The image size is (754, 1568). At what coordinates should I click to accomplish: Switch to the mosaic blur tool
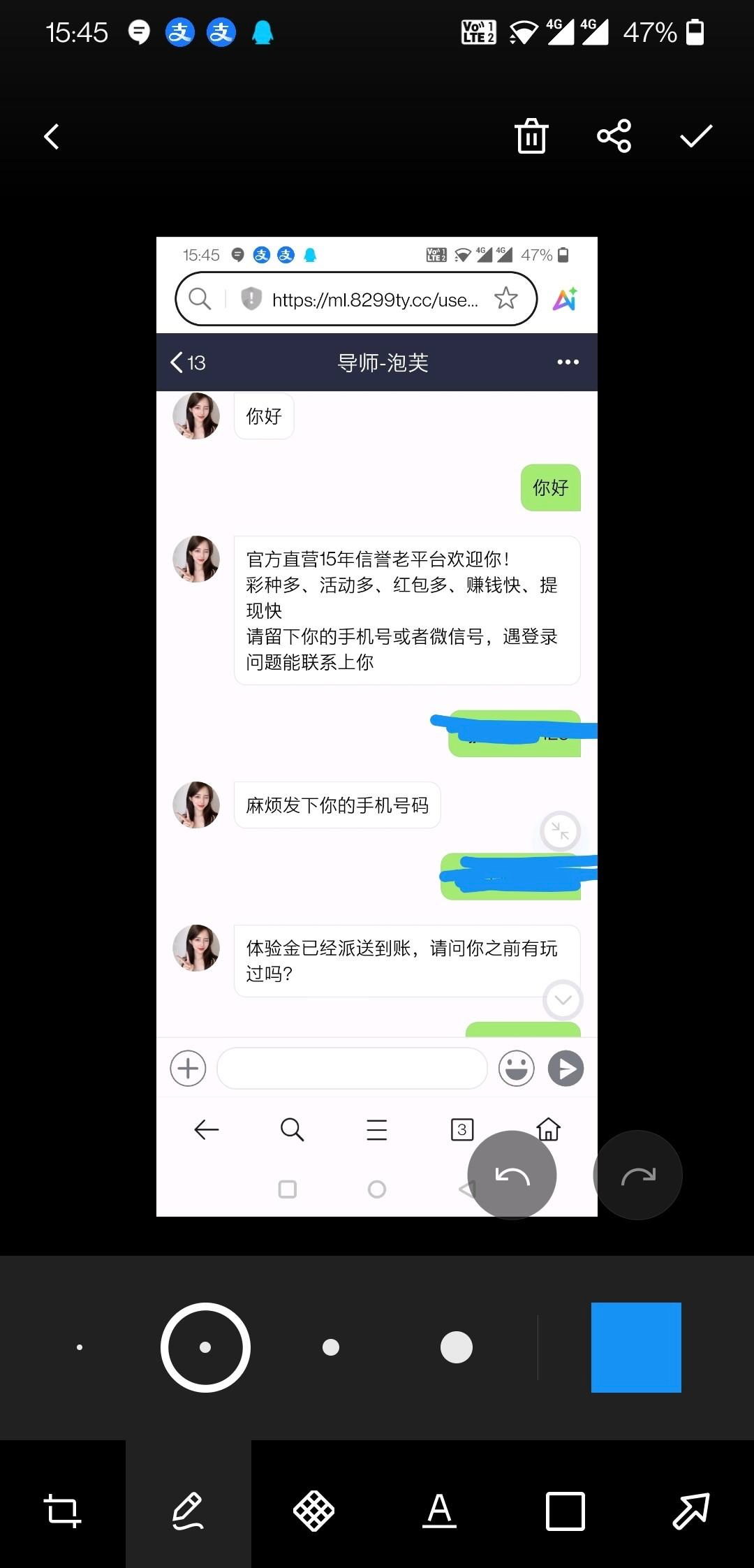313,1511
